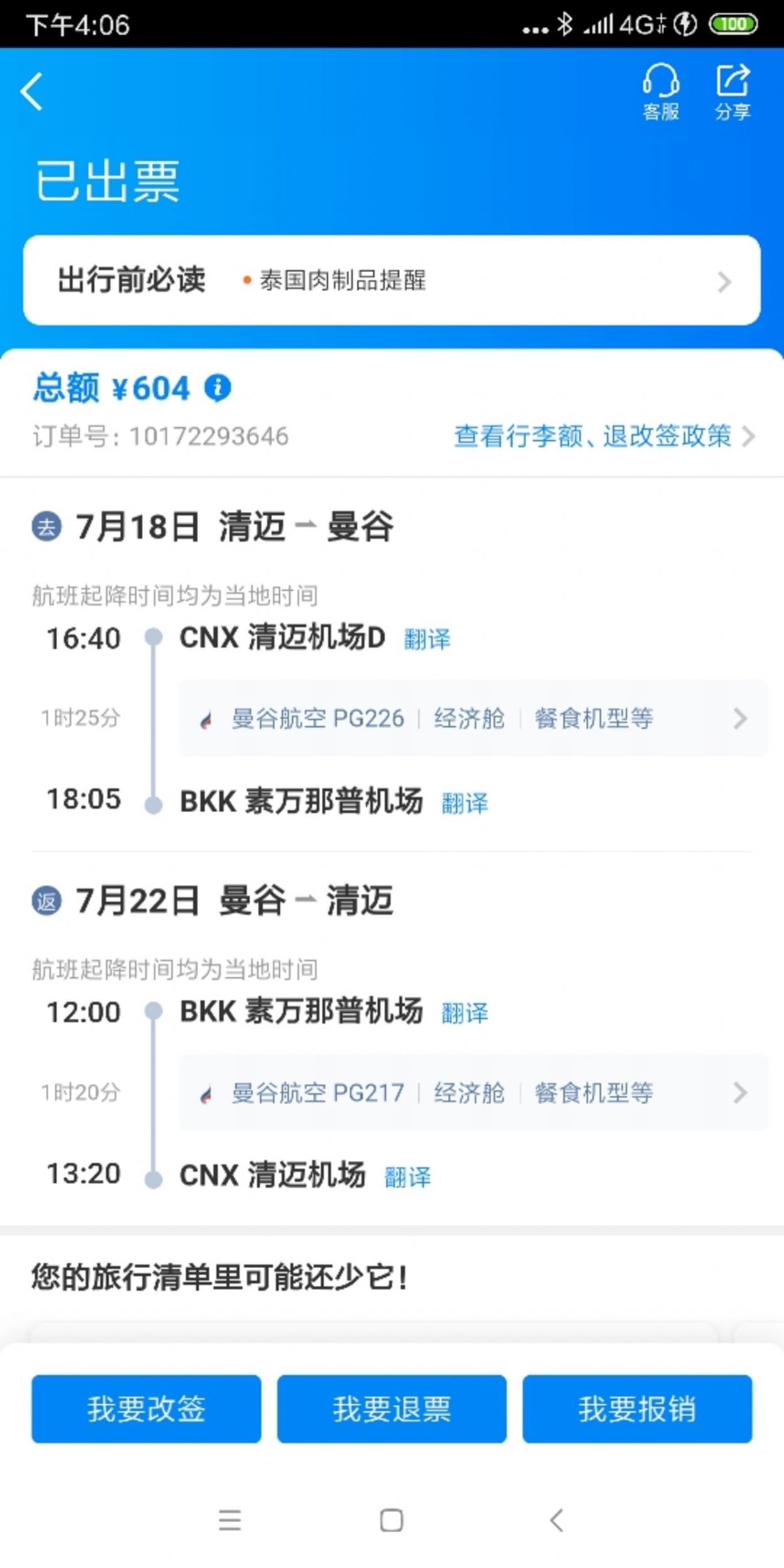
Task: Share this order via 分享
Action: (x=733, y=92)
